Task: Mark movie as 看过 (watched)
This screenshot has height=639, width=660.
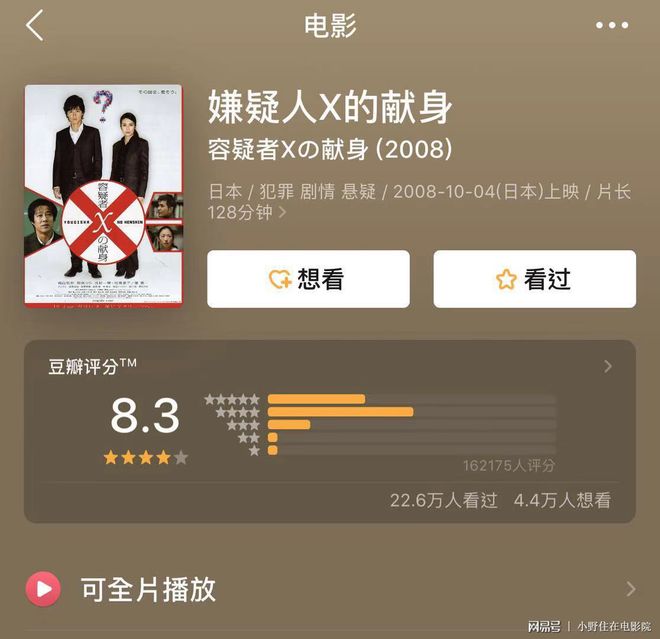Action: point(534,279)
